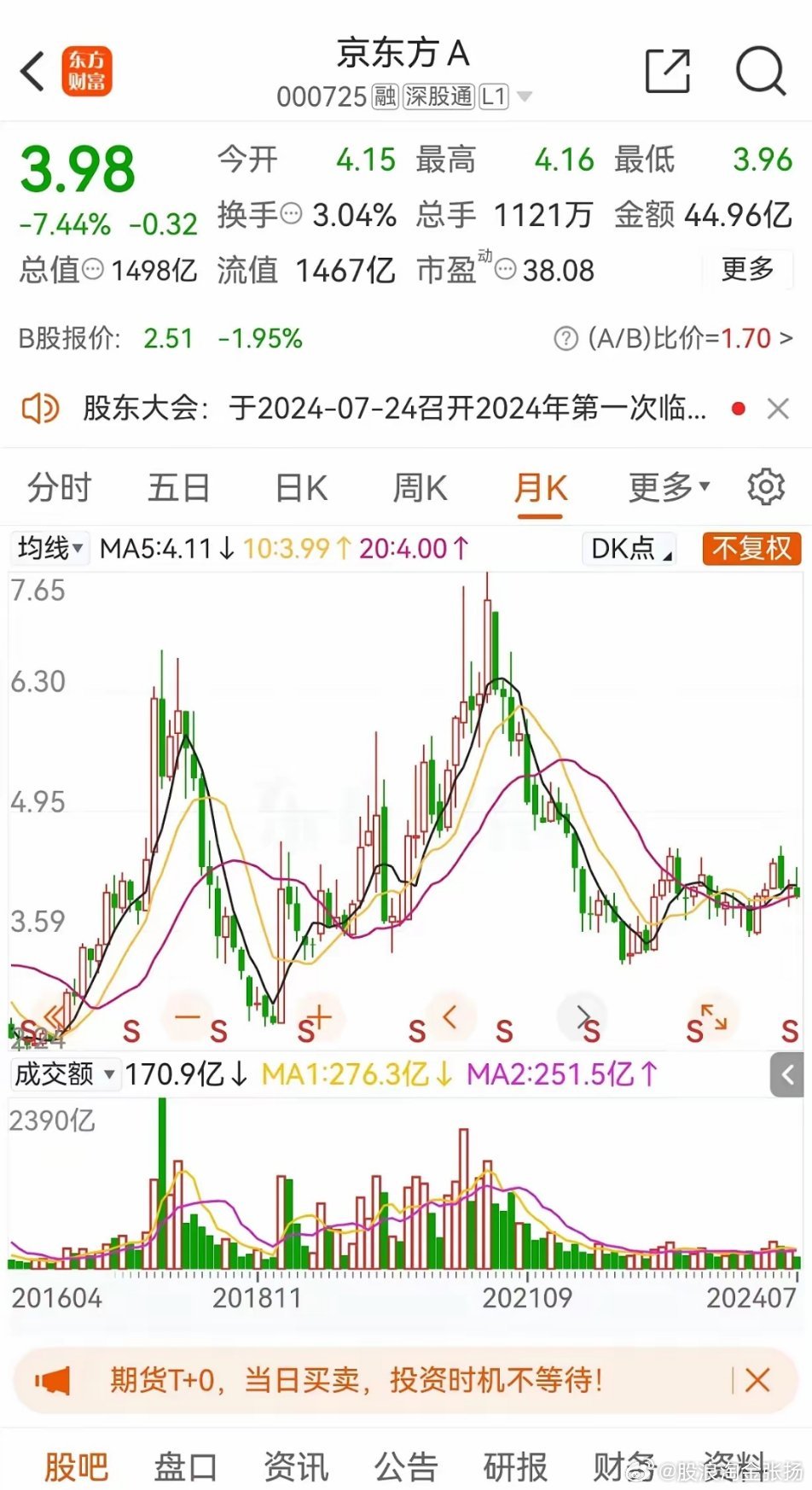Go back using the top-left arrow
The image size is (812, 1490).
(32, 72)
